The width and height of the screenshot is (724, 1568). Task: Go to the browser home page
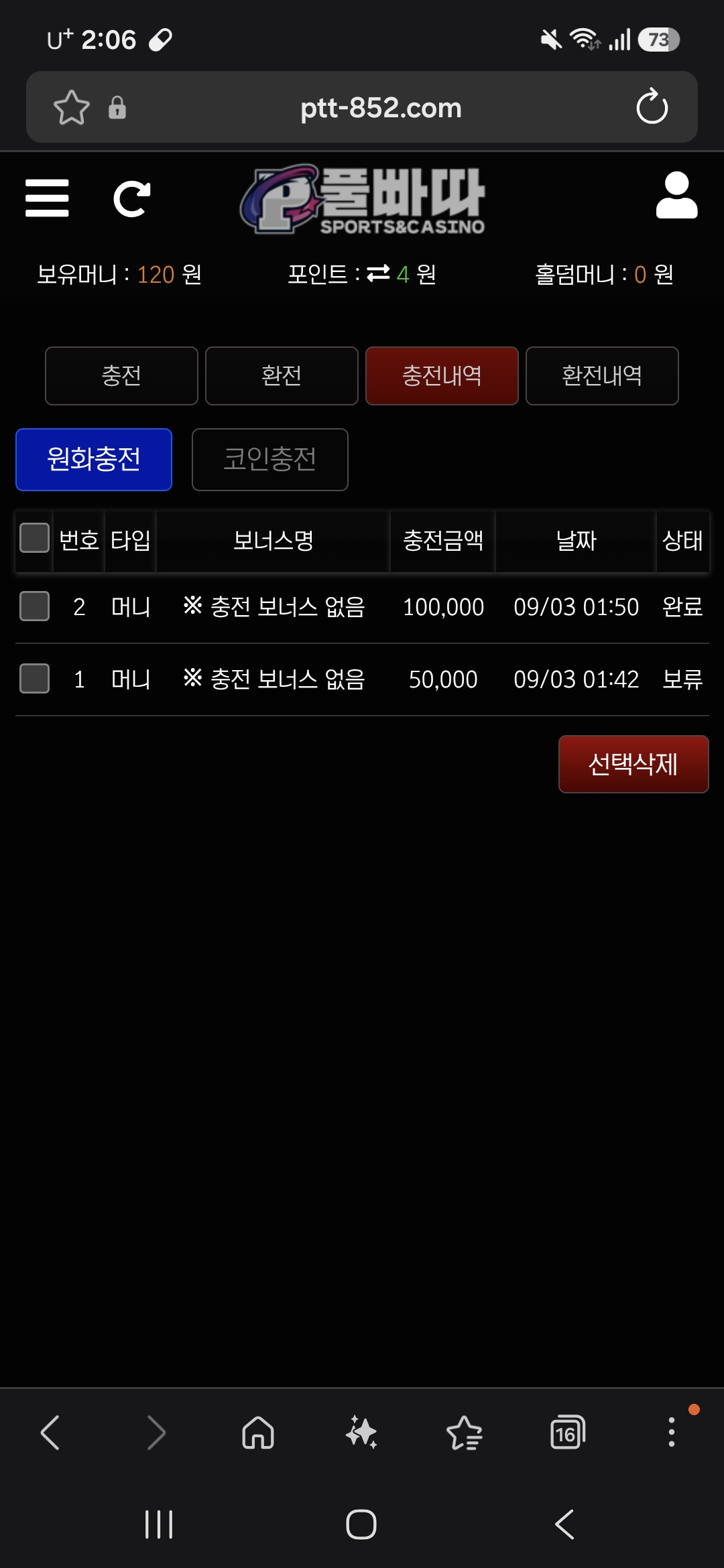[x=258, y=1433]
